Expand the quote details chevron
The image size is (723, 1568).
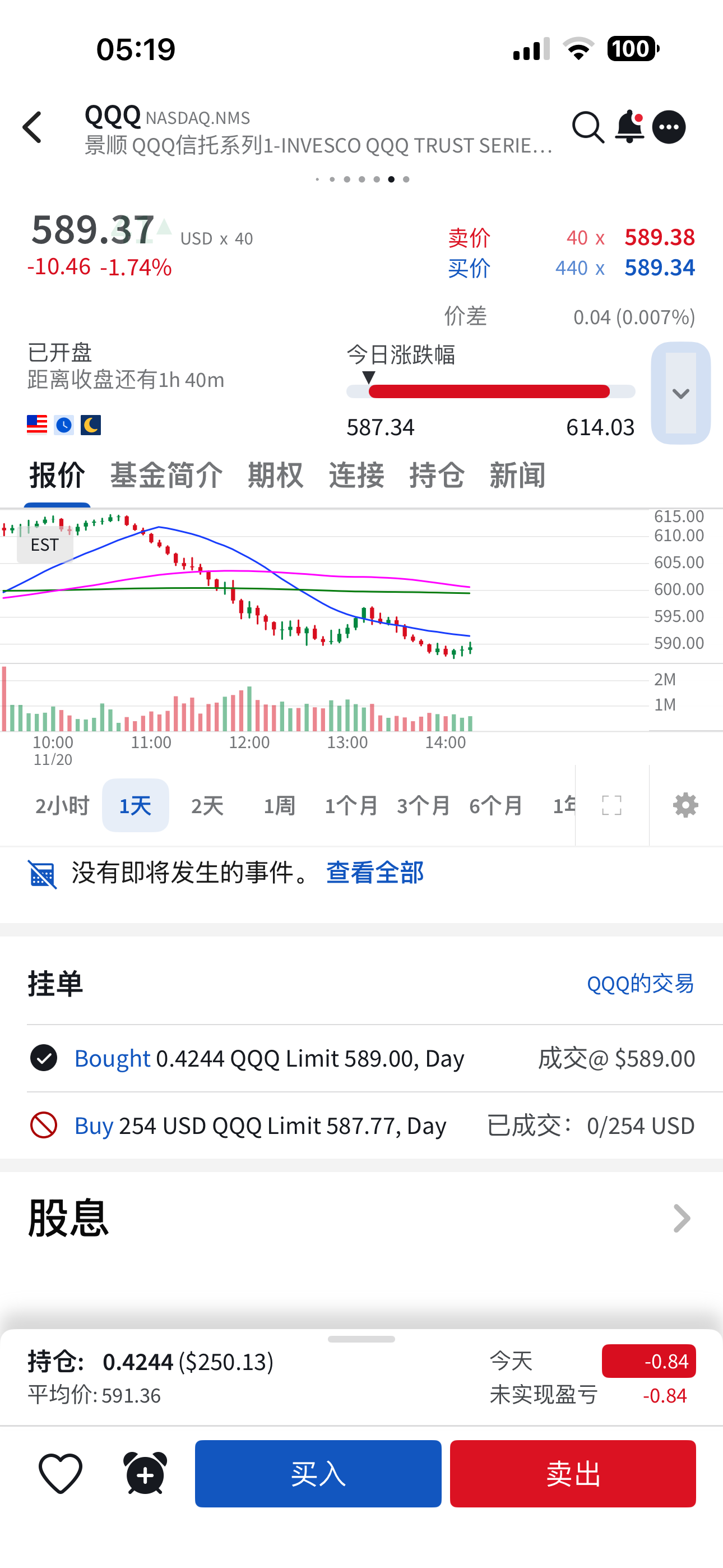(680, 393)
